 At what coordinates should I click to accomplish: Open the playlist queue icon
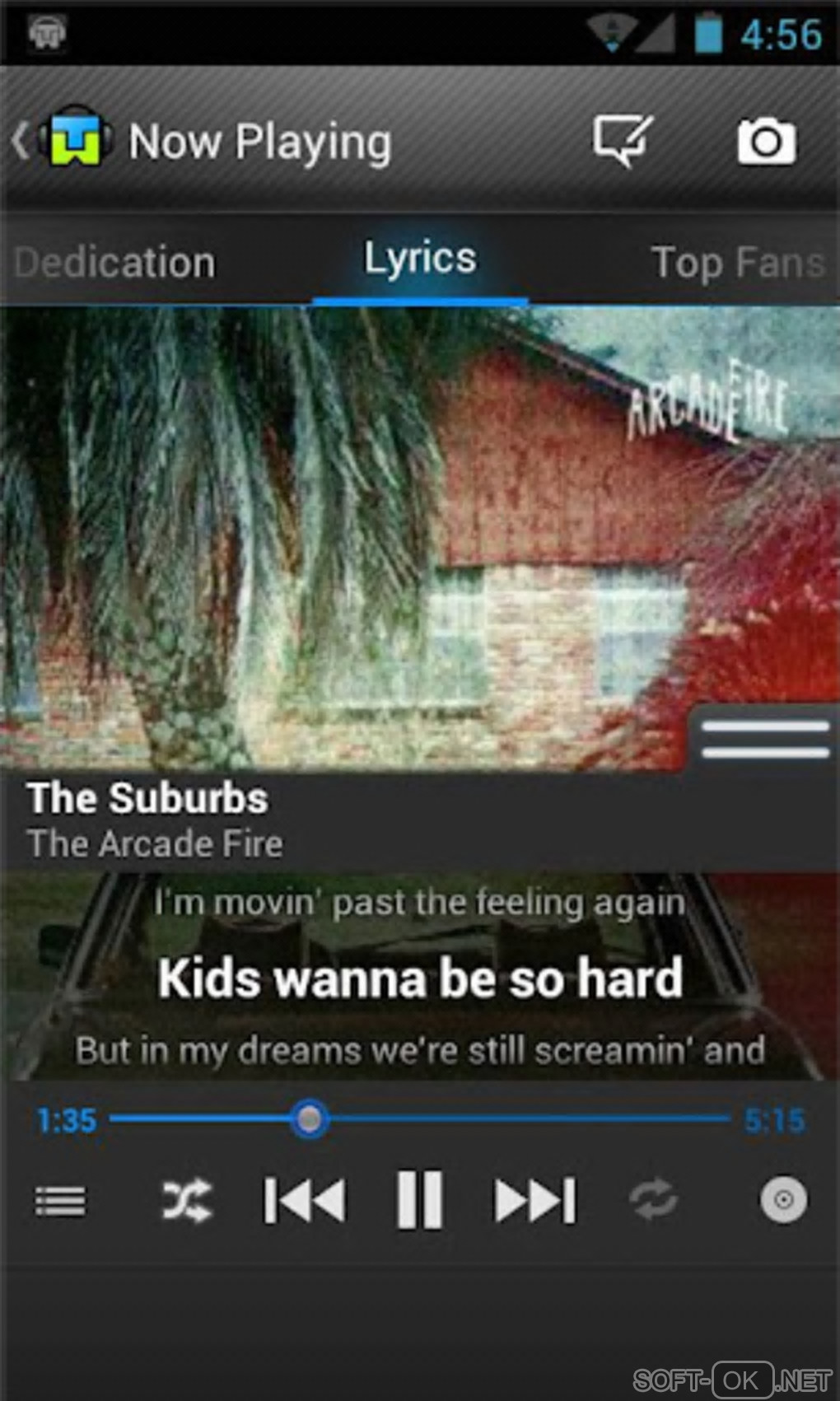click(x=60, y=1200)
